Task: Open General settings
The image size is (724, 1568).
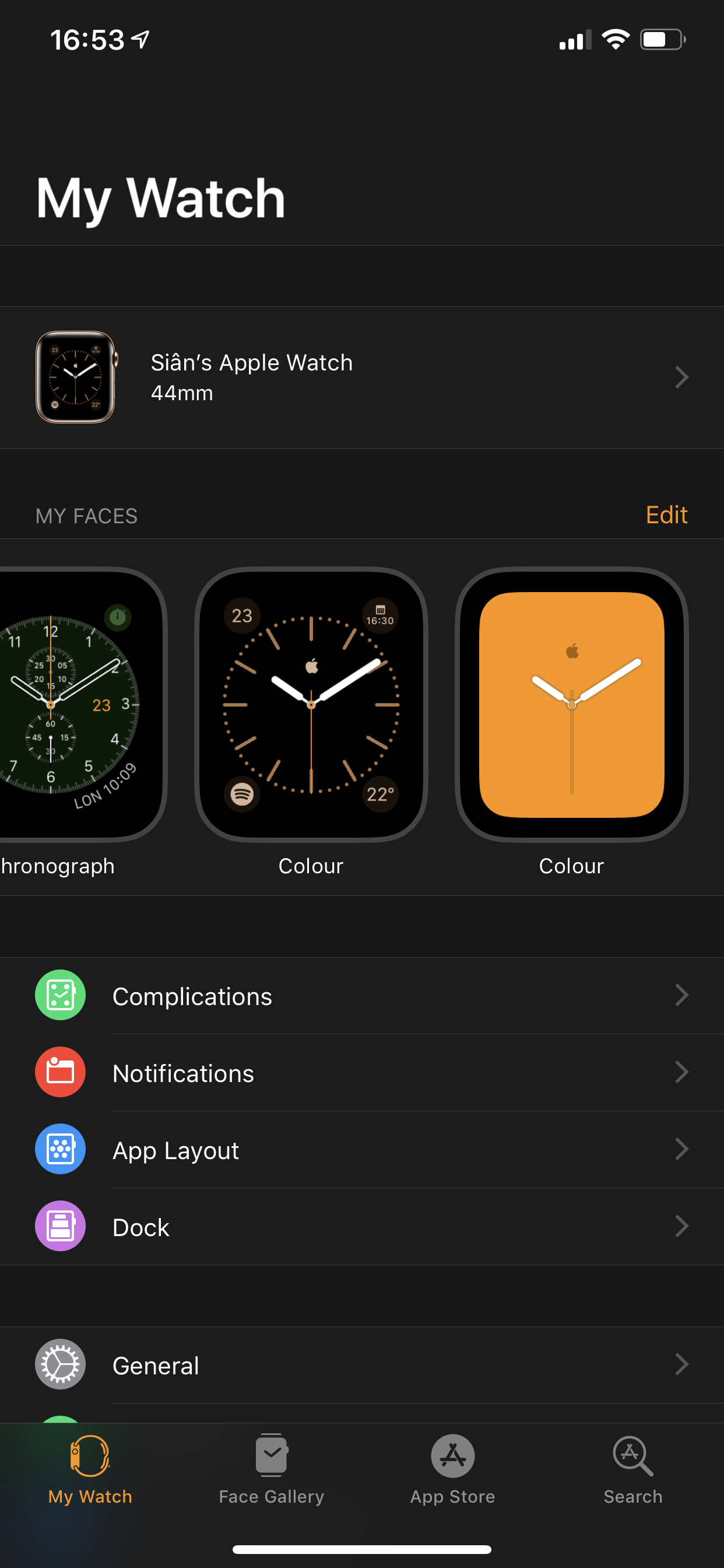Action: click(361, 1364)
